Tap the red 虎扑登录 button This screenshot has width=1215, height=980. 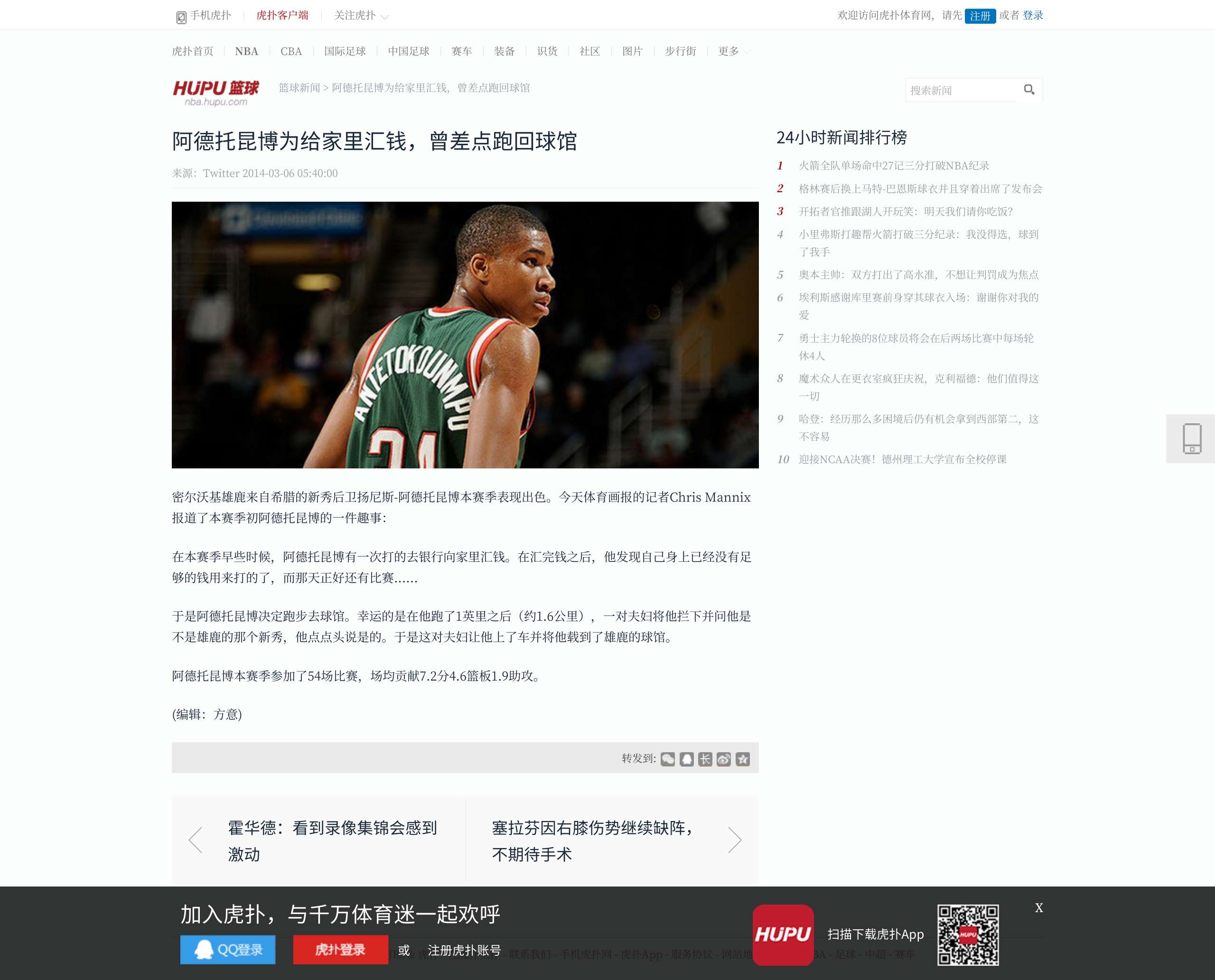(340, 950)
